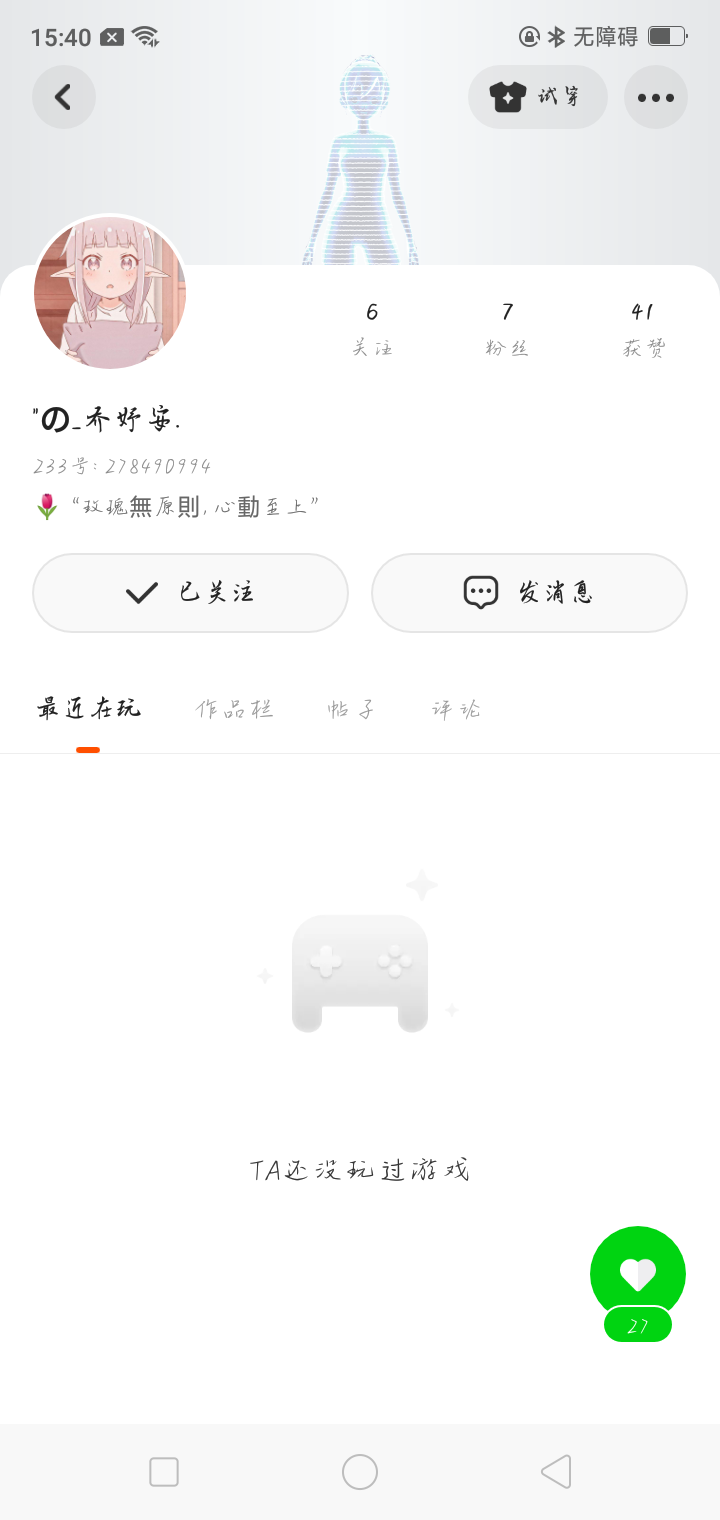Switch to the 作品栏 tab

(x=235, y=709)
